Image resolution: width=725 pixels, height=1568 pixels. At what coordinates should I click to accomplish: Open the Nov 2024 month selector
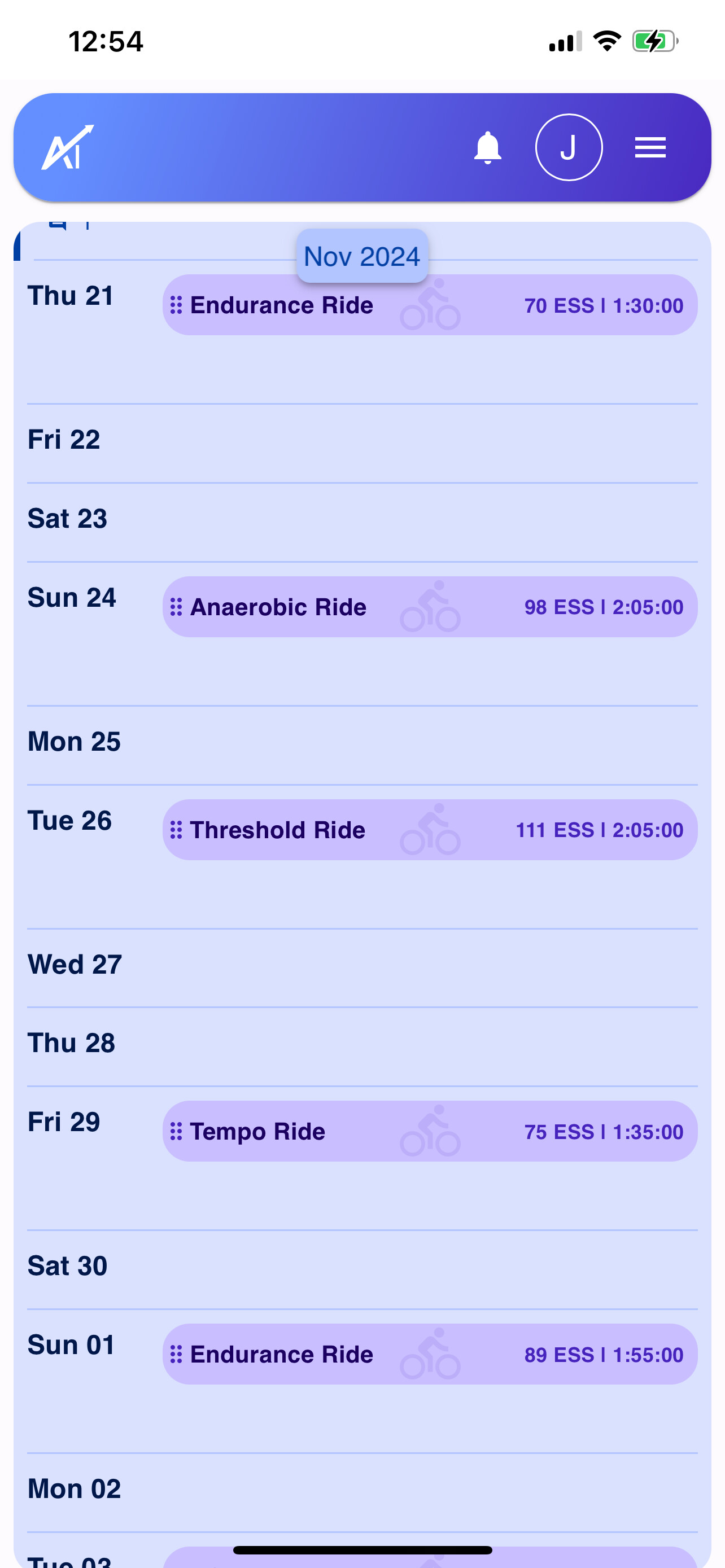(x=362, y=256)
